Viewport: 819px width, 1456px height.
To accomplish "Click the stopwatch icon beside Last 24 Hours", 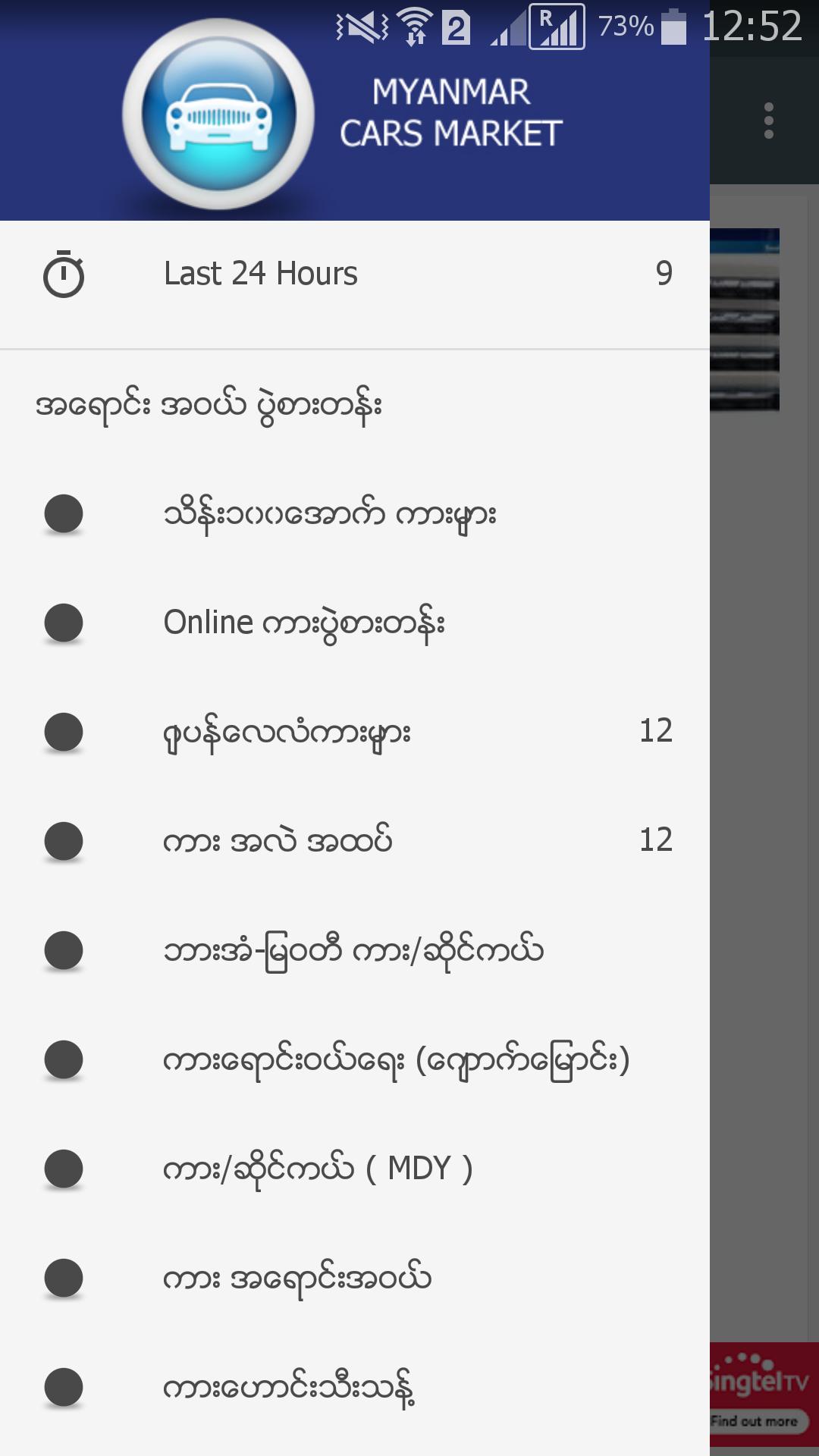I will point(65,275).
